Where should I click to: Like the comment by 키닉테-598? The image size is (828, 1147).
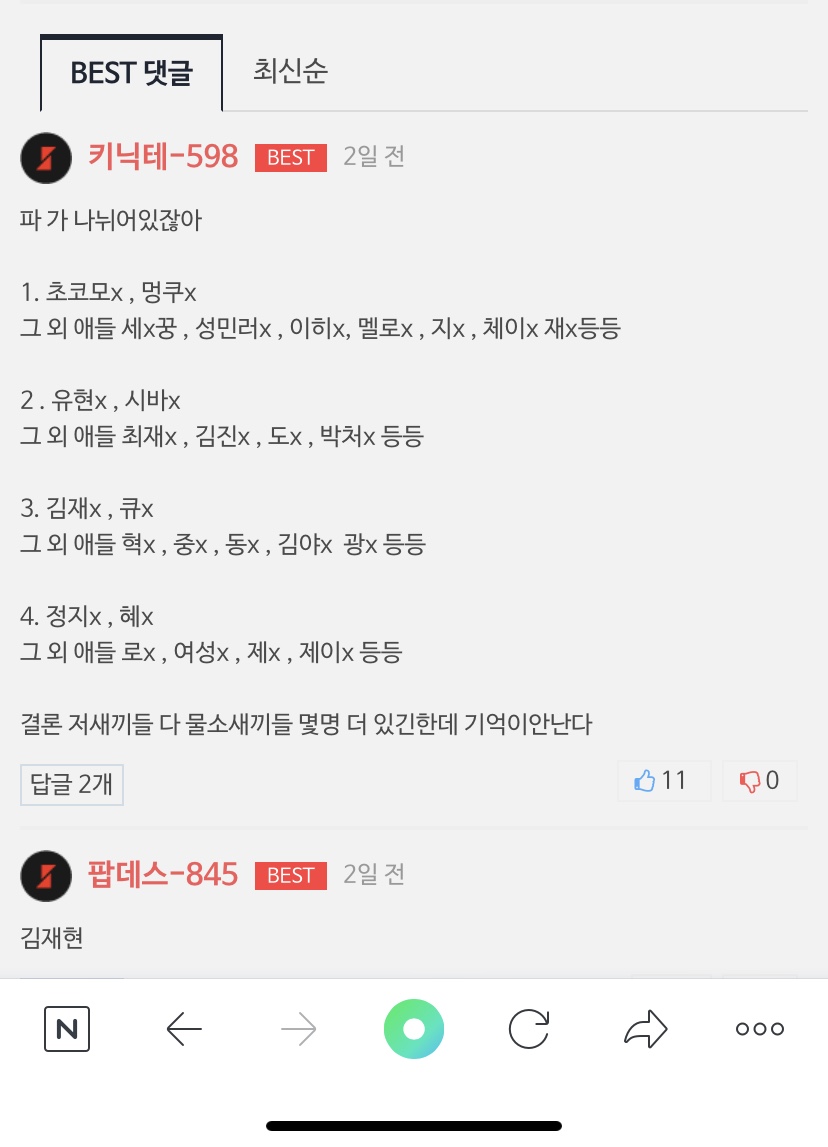click(663, 781)
